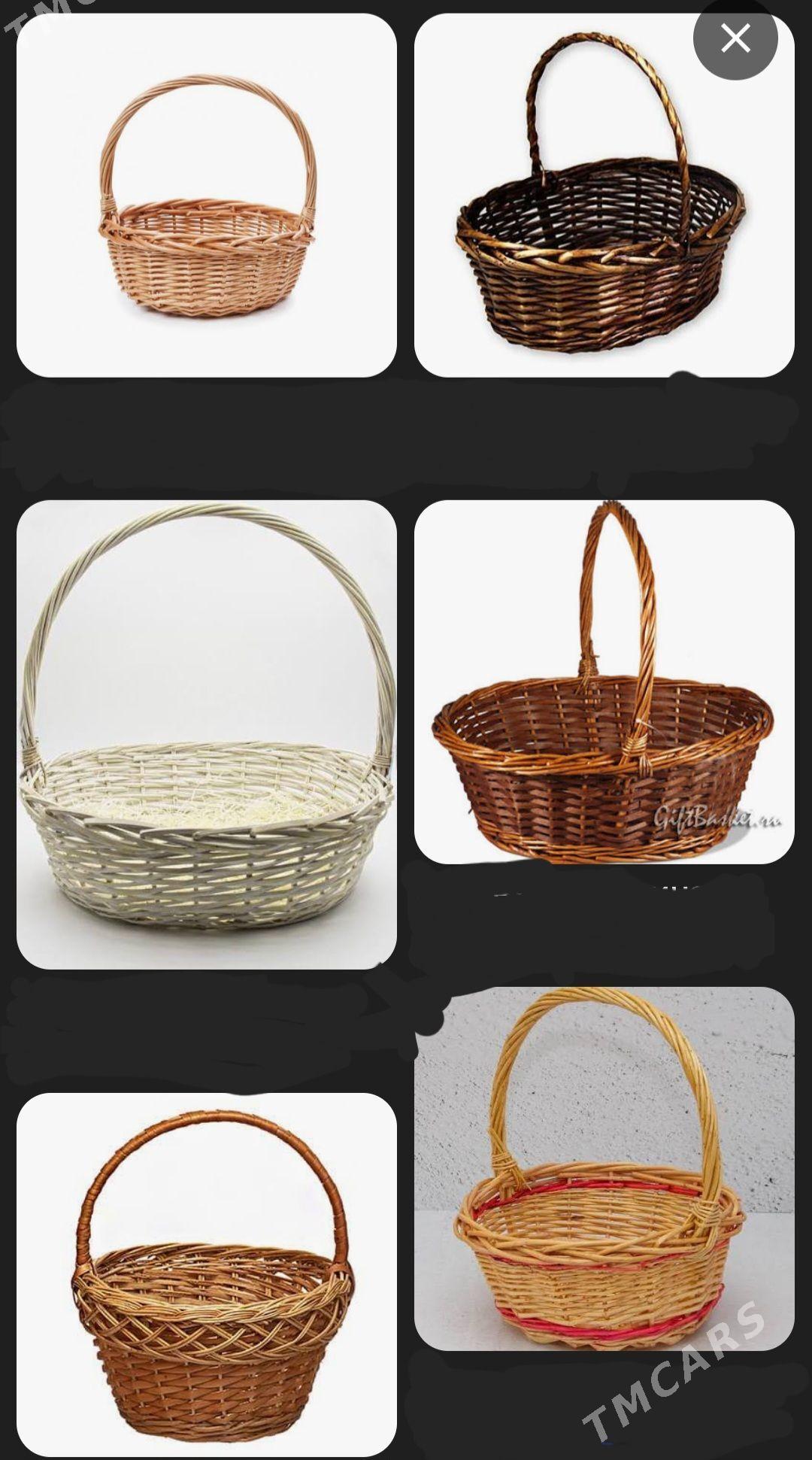This screenshot has height=1460, width=812.
Task: Close the basket image viewer
Action: pyautogui.click(x=735, y=38)
